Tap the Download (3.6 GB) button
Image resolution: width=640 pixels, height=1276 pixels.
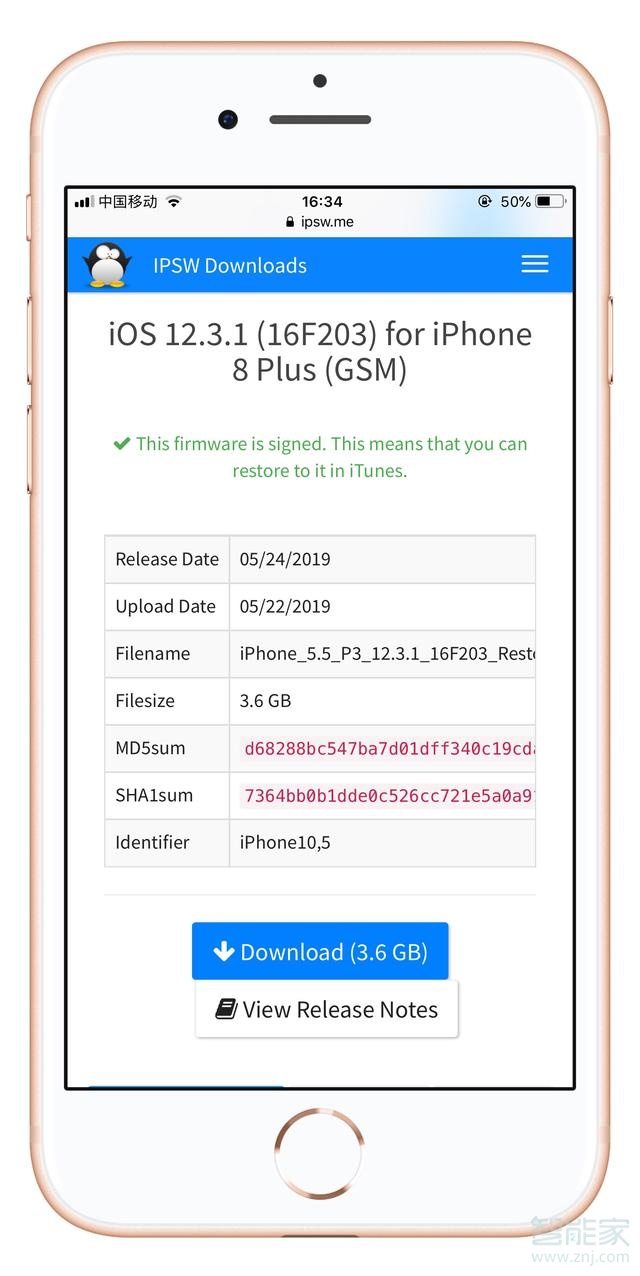(320, 951)
